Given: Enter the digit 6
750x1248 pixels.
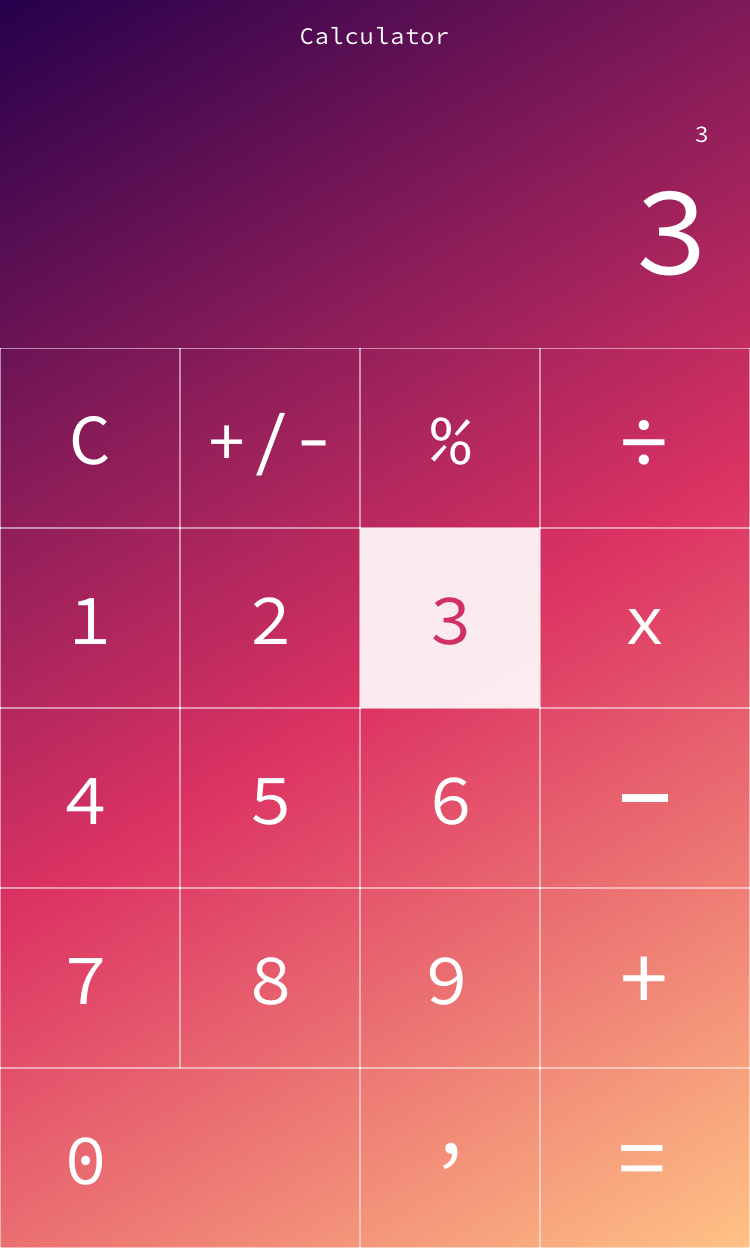Looking at the screenshot, I should [x=450, y=798].
